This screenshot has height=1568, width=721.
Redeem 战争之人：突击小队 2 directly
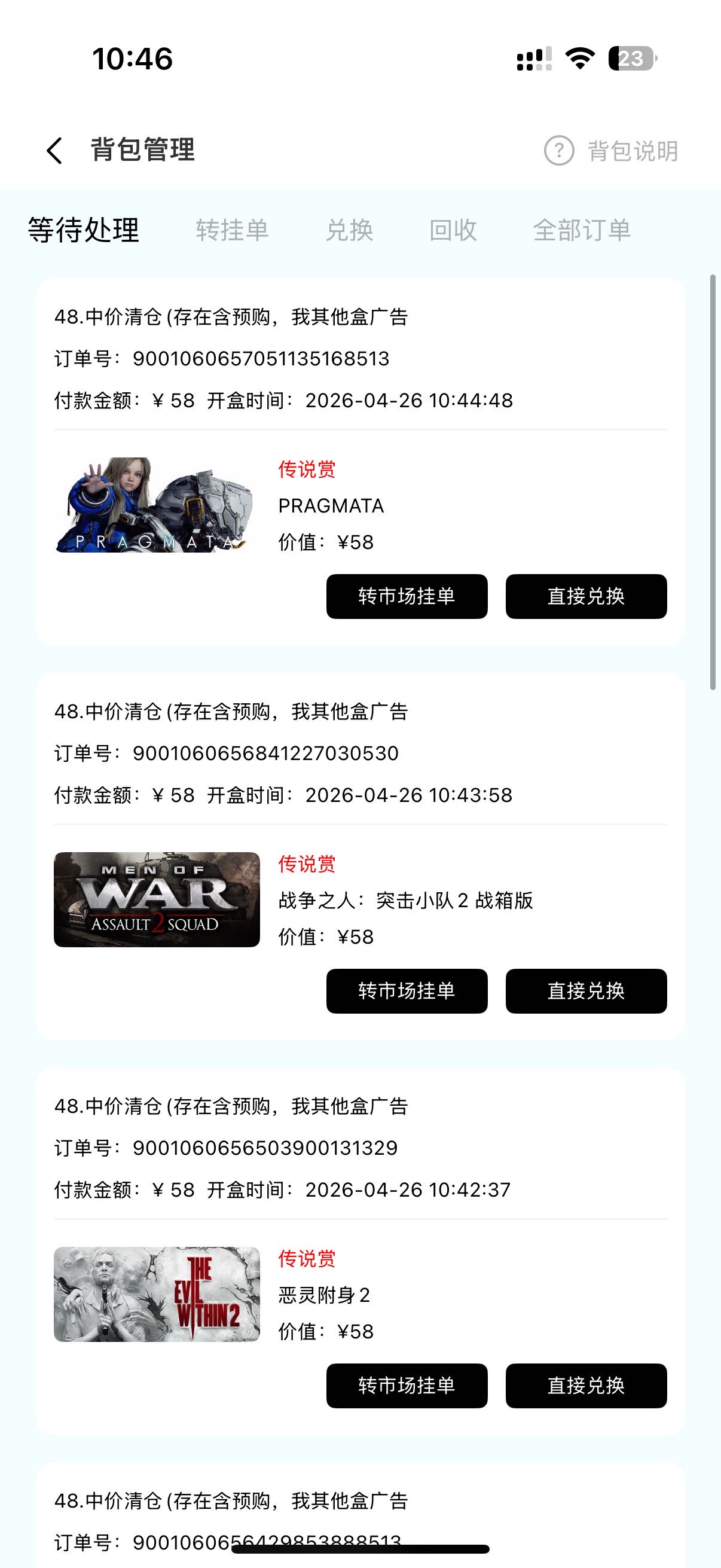[586, 991]
